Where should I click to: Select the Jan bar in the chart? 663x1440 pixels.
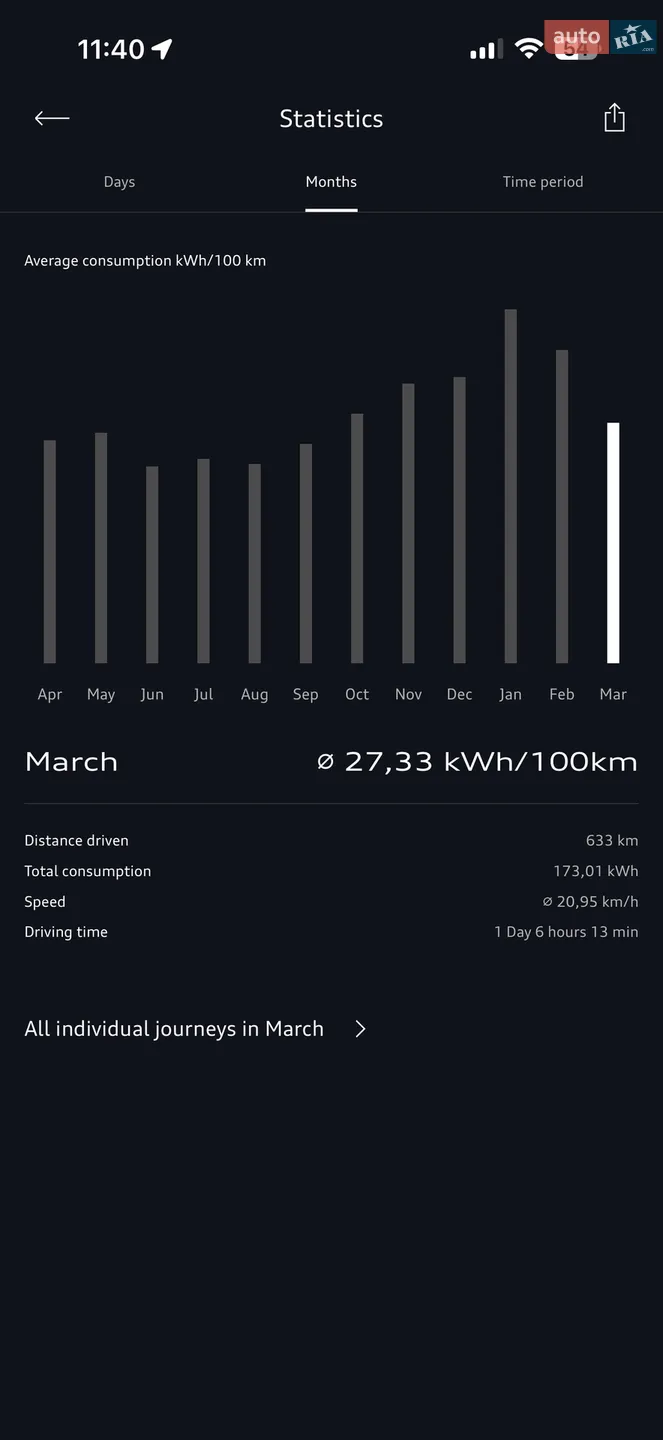pos(511,486)
